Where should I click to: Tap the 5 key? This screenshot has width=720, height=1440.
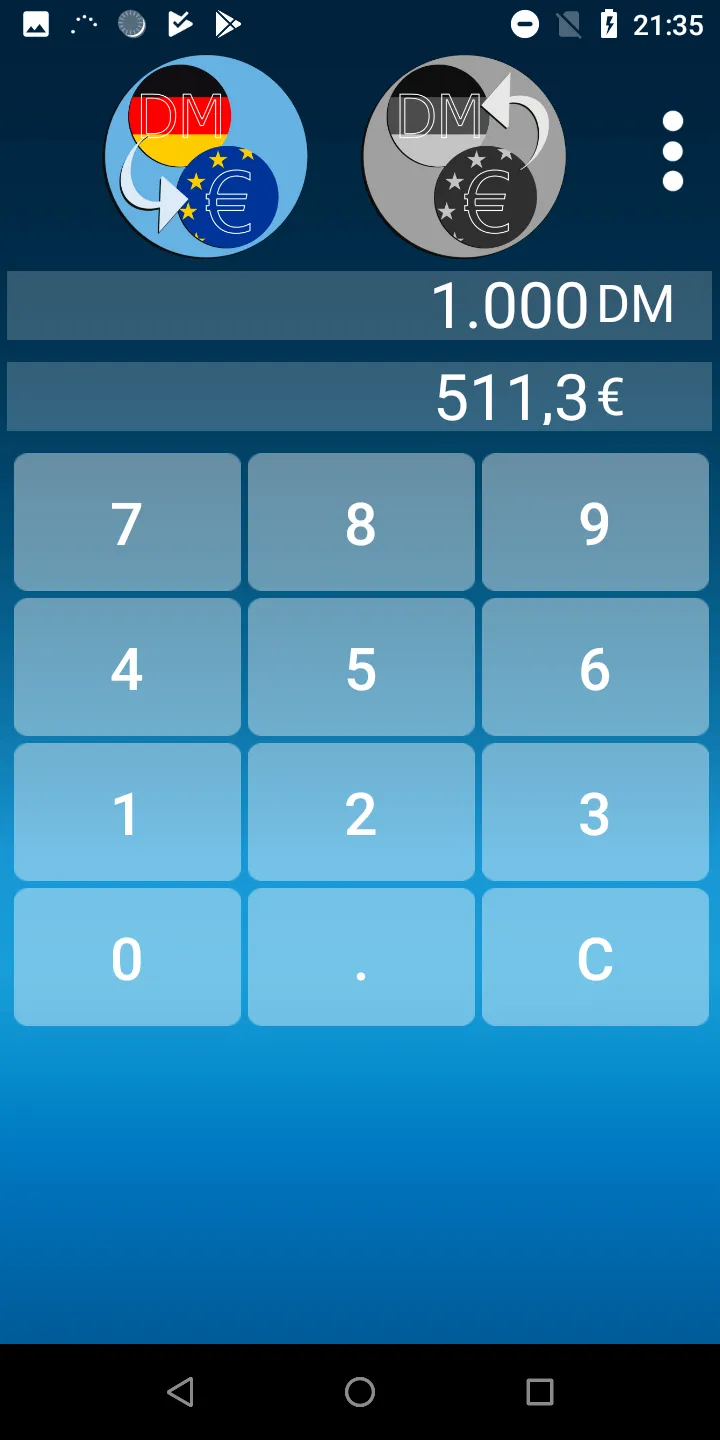pyautogui.click(x=361, y=667)
